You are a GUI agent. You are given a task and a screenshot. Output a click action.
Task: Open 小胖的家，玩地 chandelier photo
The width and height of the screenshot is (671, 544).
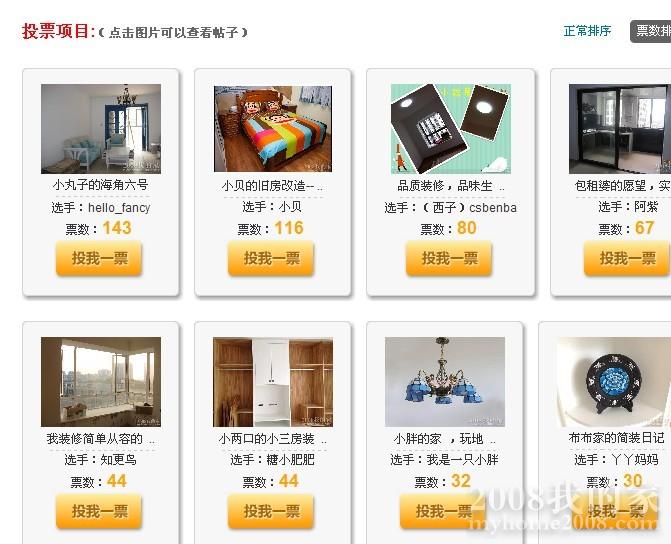444,381
